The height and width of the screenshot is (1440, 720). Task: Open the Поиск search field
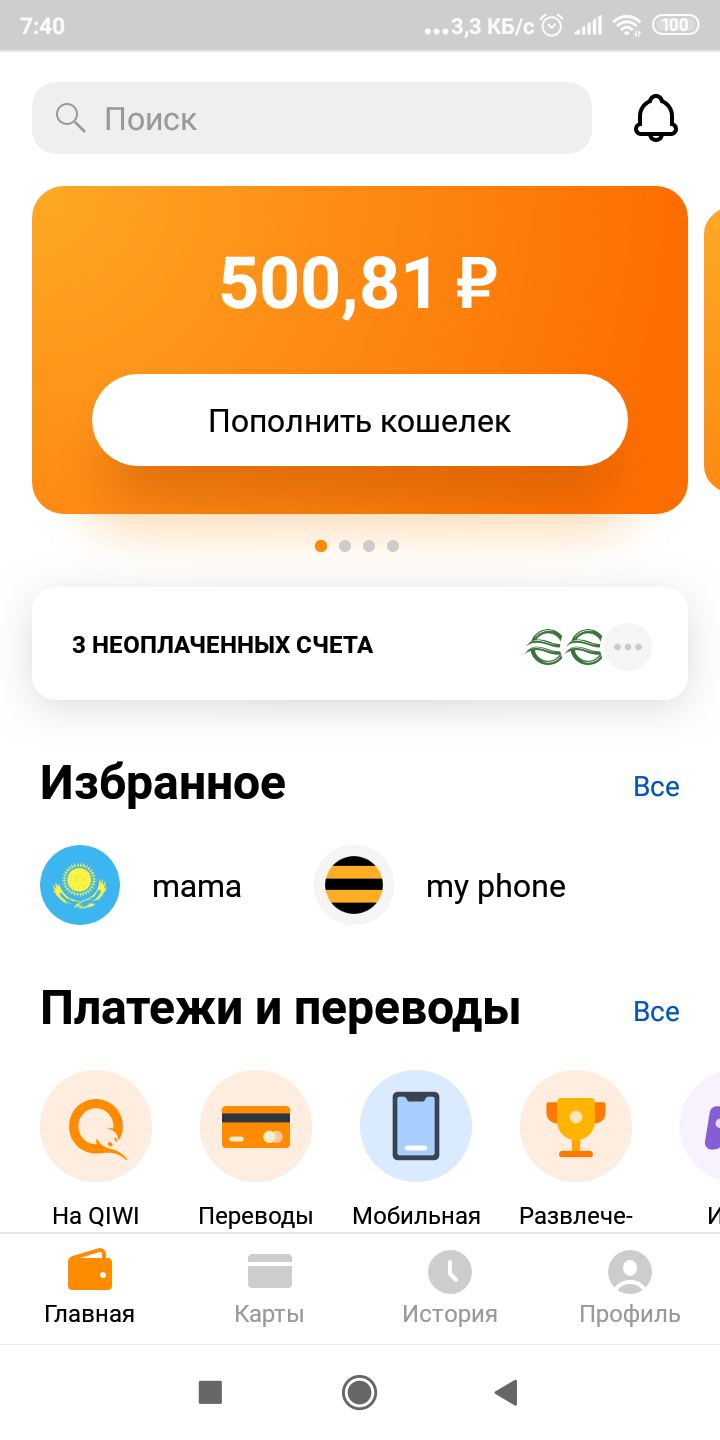pos(311,118)
